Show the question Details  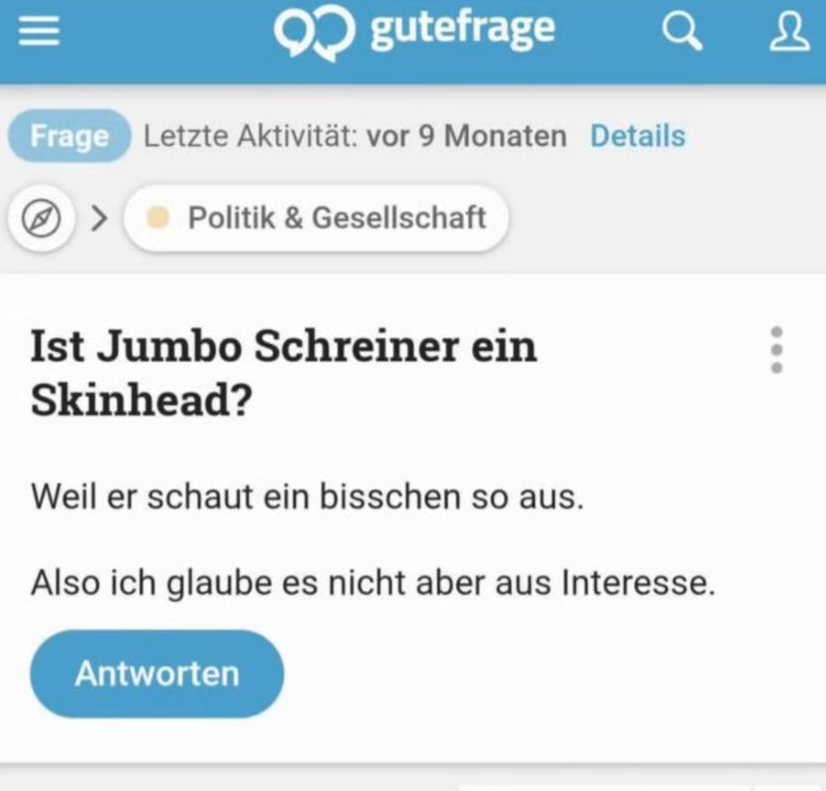point(637,136)
